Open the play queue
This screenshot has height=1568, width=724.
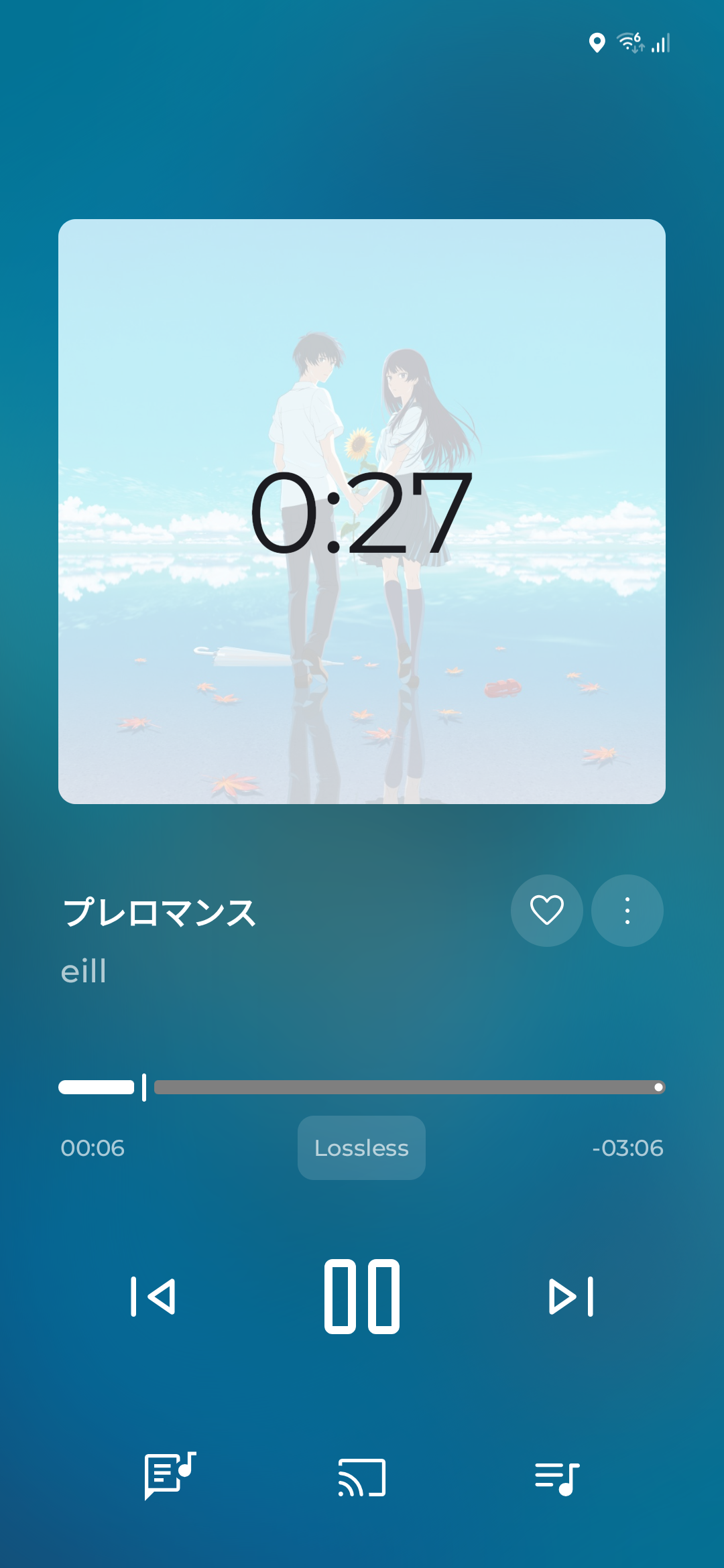click(x=556, y=1478)
